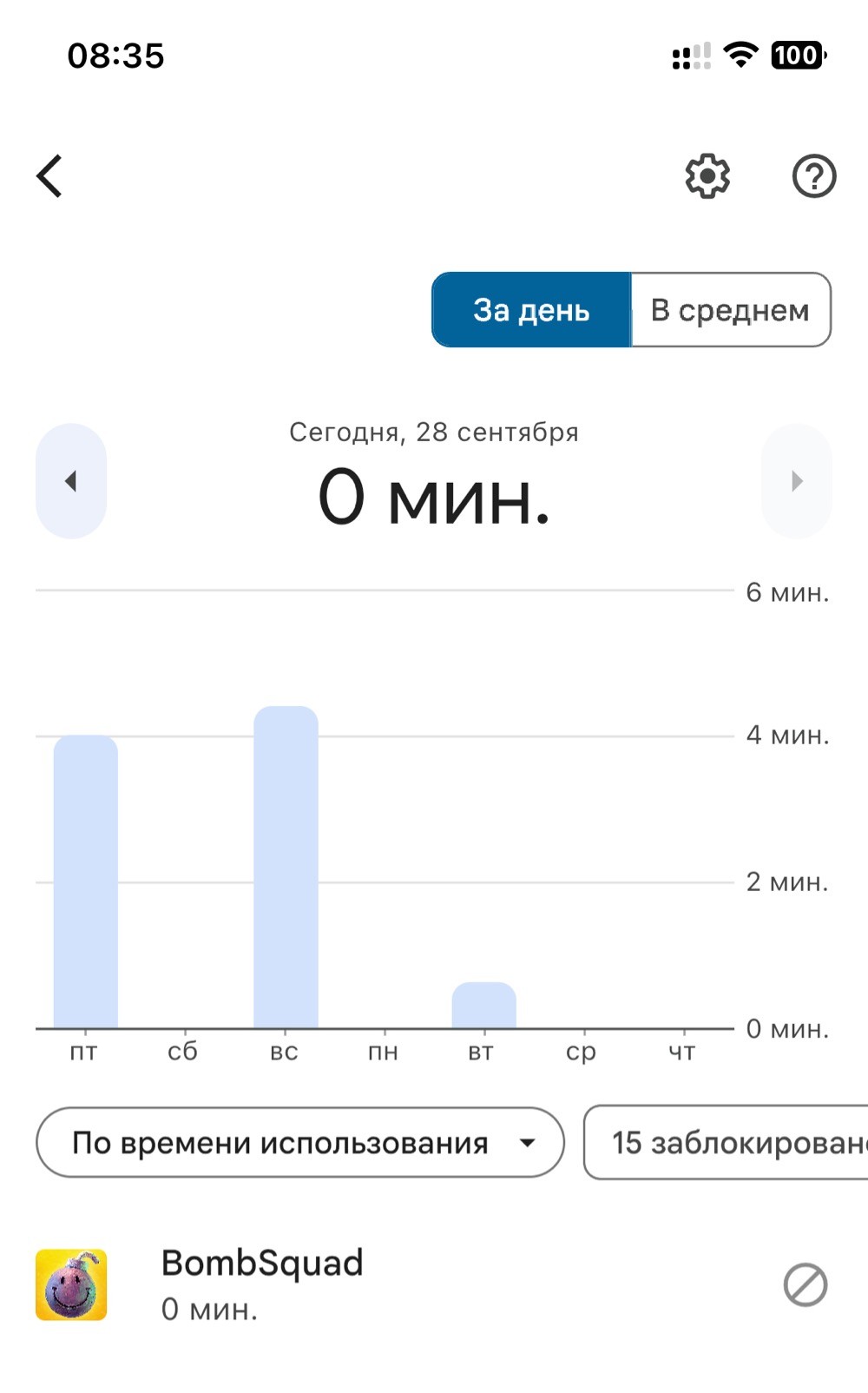Select the «За день» view
Screen dimensions: 868x1393
click(x=531, y=310)
